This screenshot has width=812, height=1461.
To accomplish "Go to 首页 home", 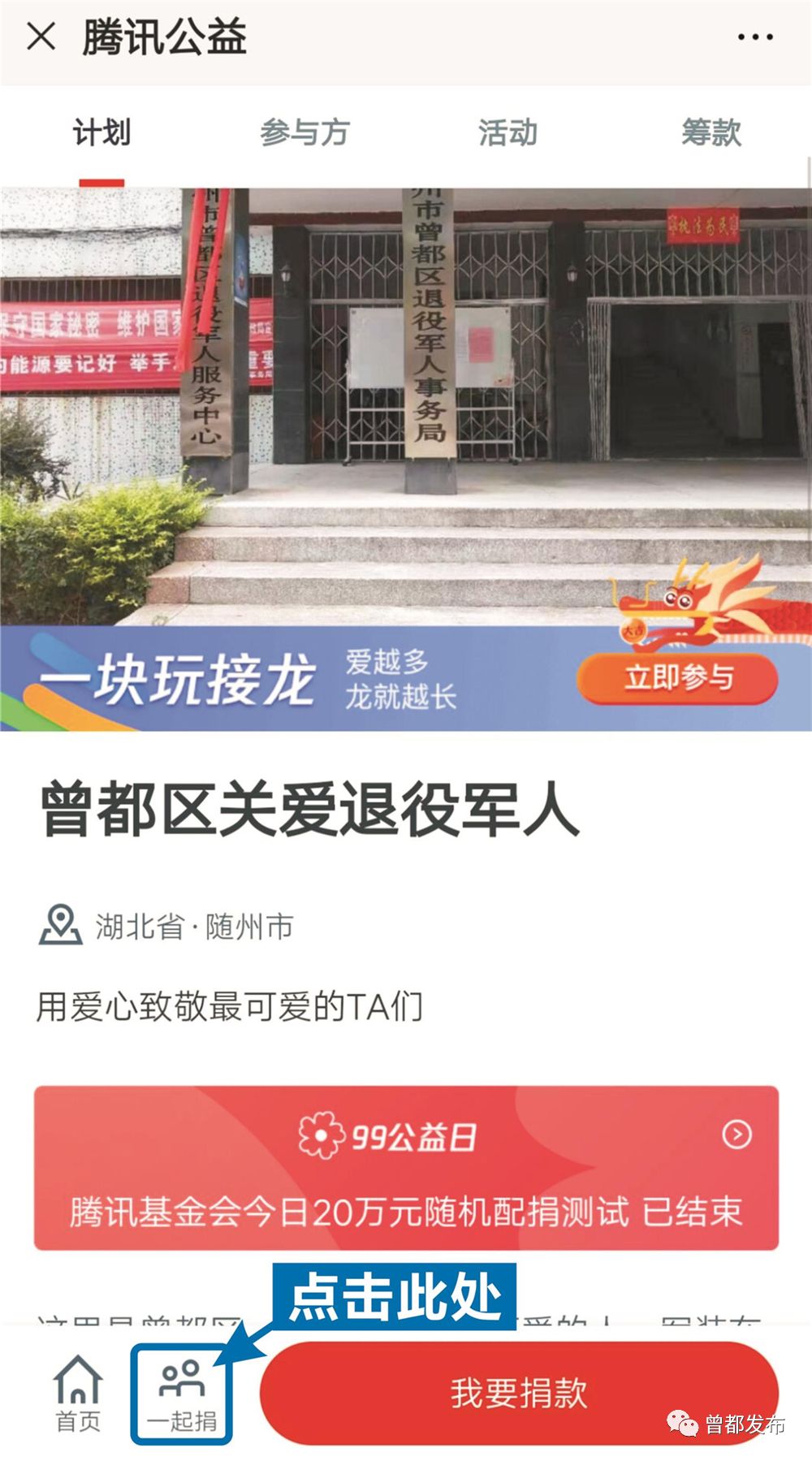I will point(78,1393).
